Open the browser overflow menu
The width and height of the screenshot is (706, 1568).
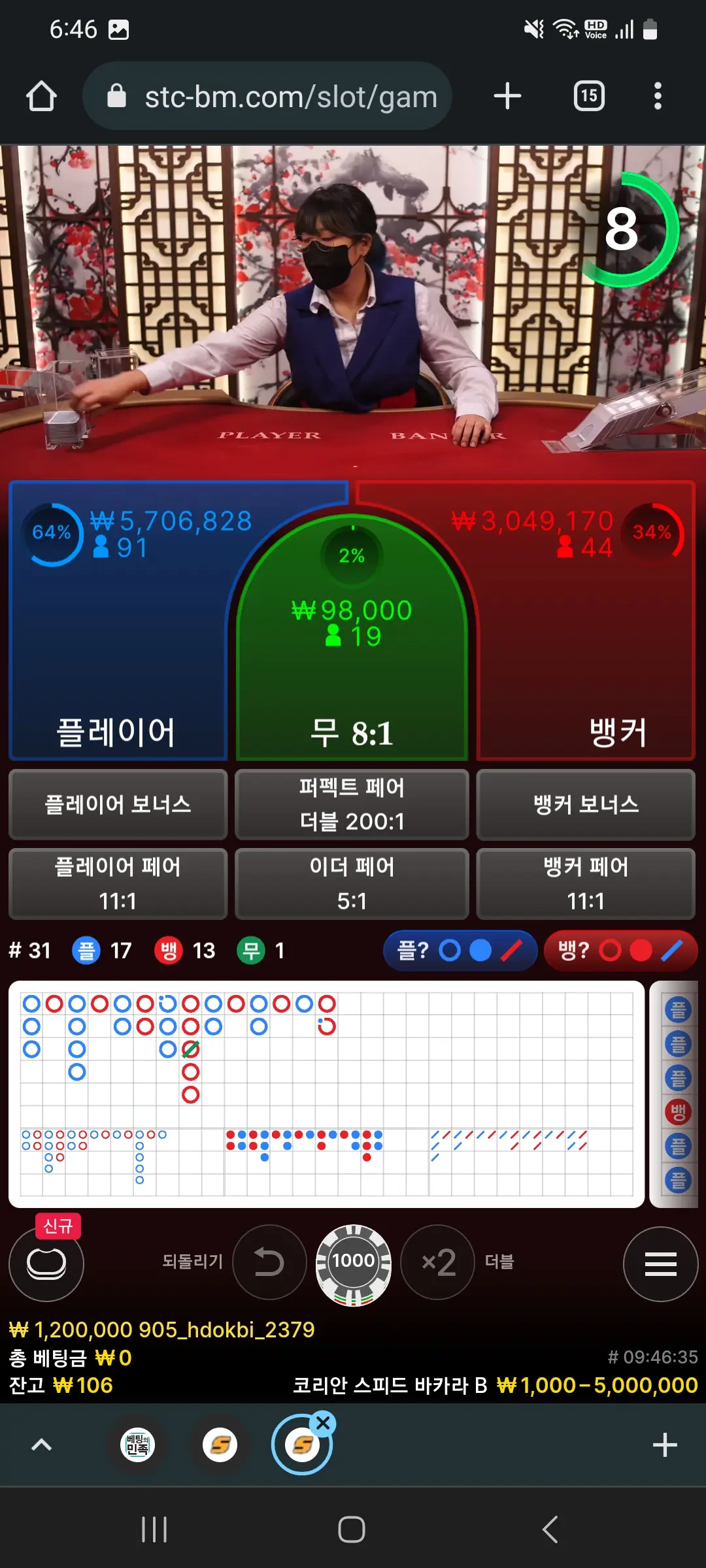click(x=658, y=97)
